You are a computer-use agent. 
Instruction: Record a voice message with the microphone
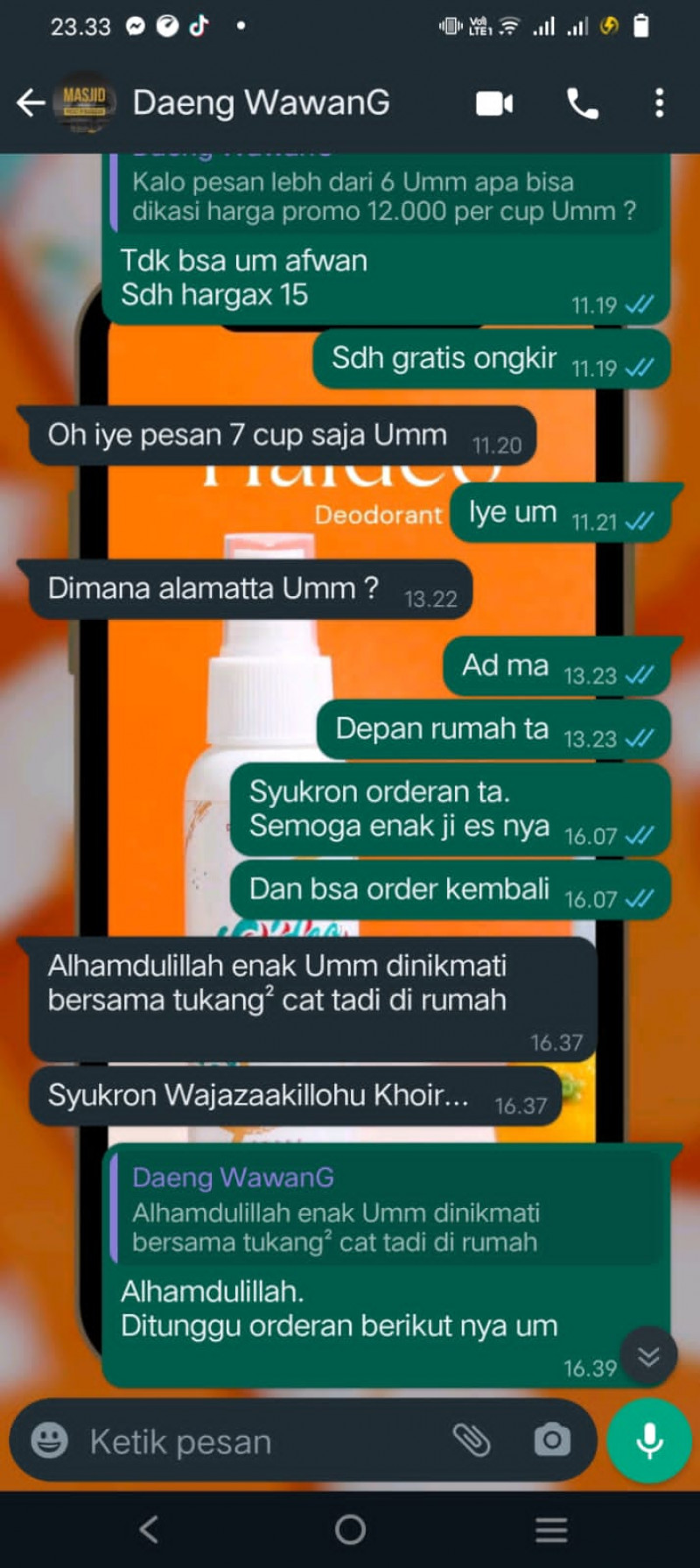(x=649, y=1440)
